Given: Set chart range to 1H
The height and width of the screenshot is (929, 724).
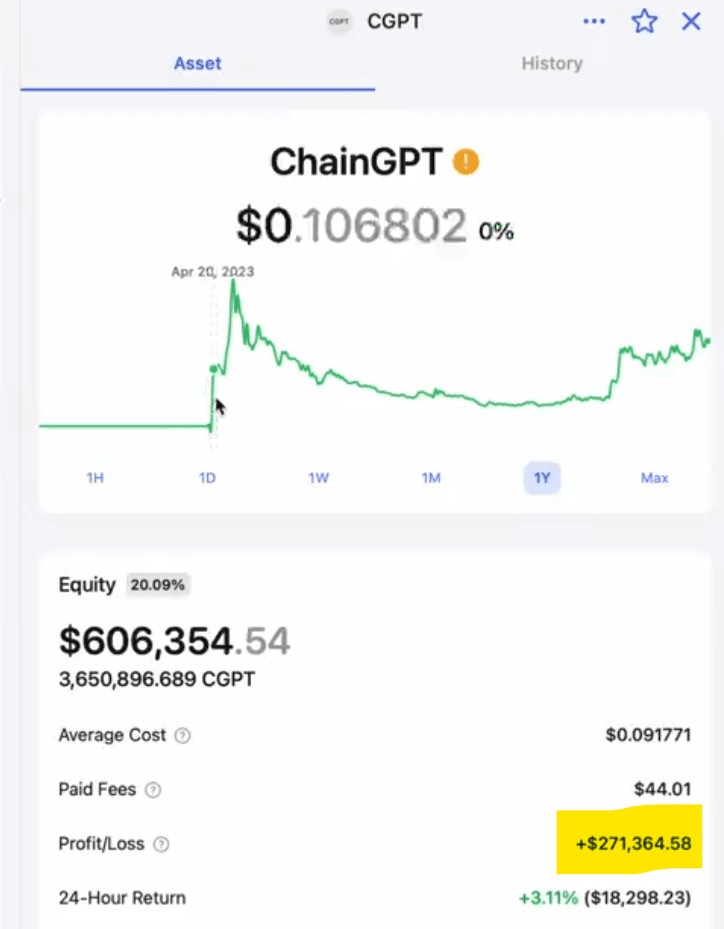Looking at the screenshot, I should click(x=95, y=478).
